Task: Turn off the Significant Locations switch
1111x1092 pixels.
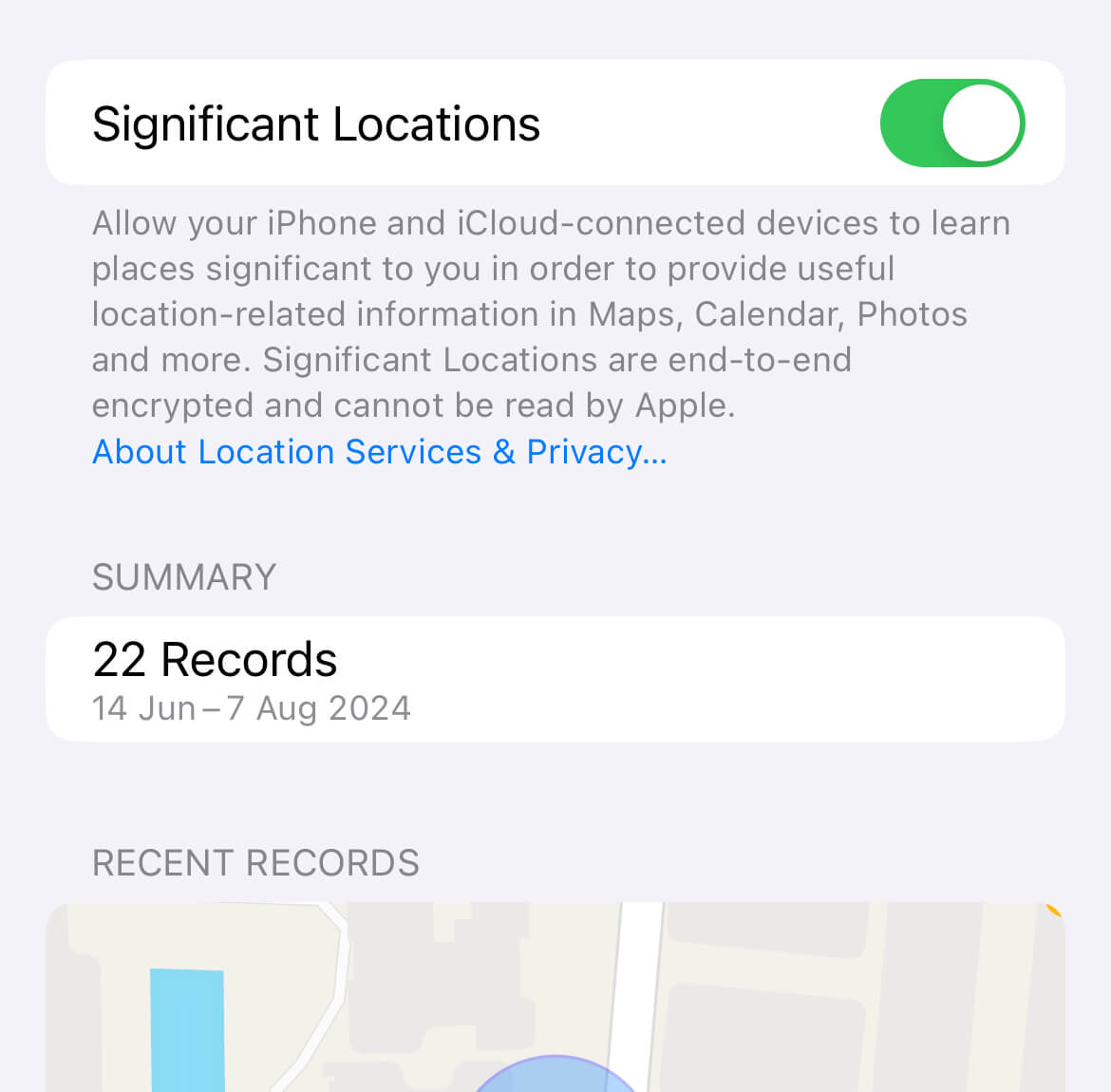Action: click(951, 123)
